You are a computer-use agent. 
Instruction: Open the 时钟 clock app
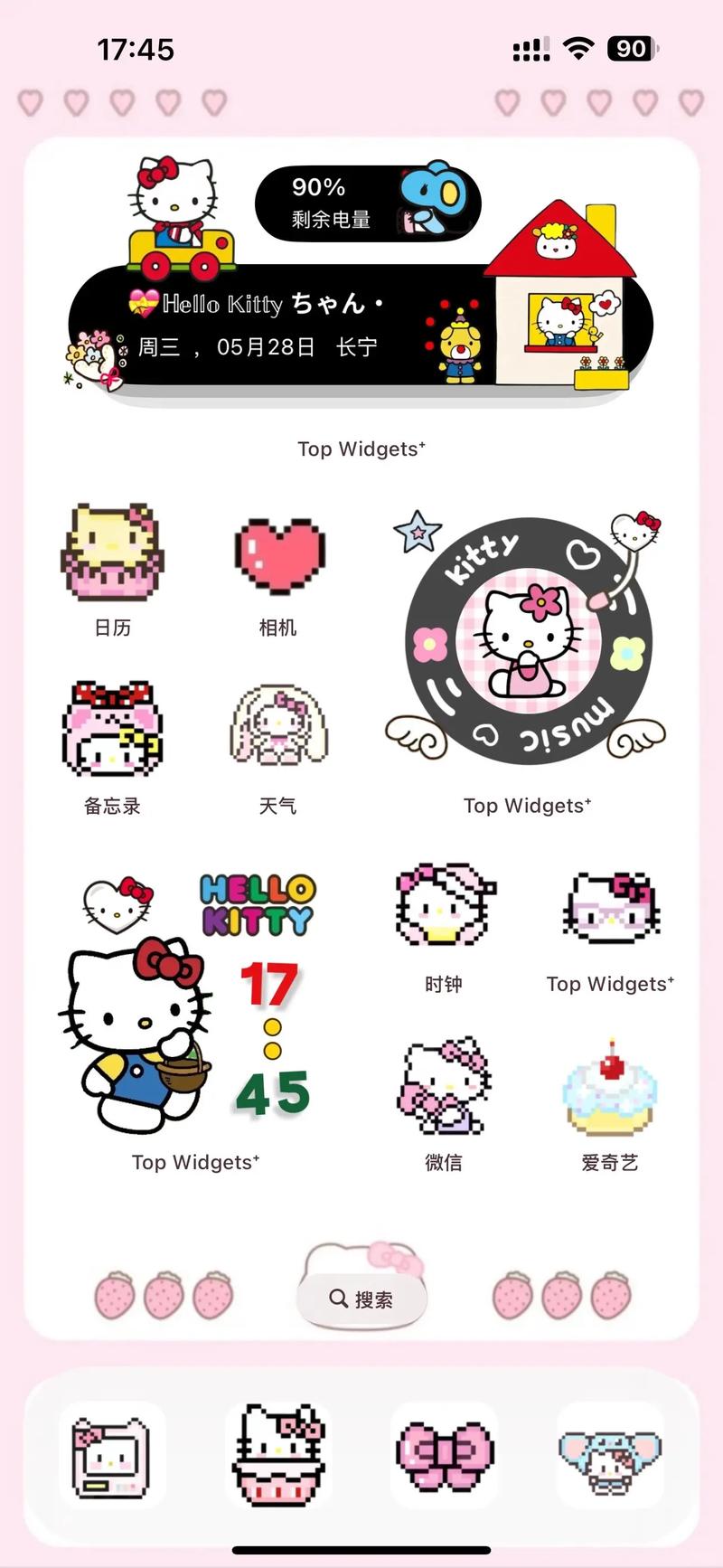point(444,907)
